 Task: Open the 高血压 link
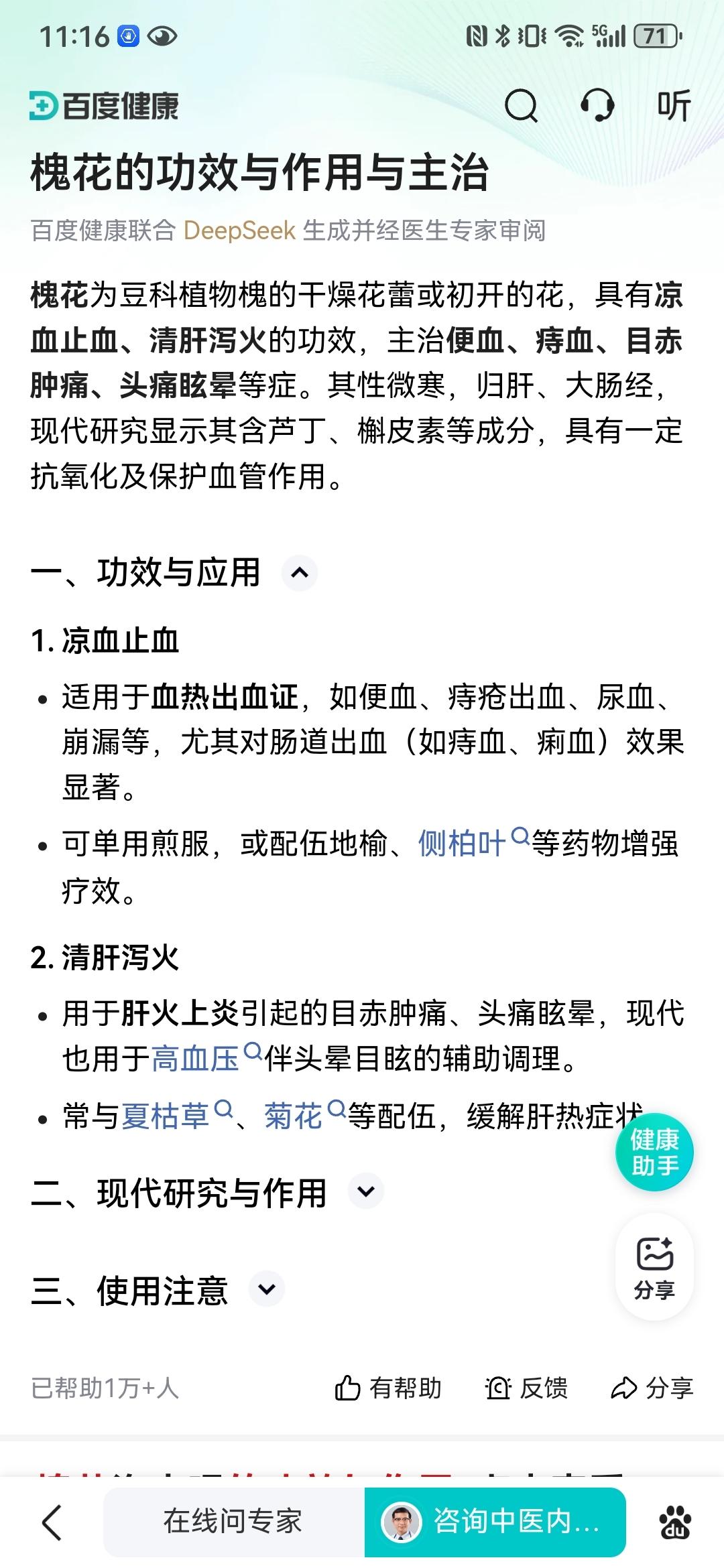click(195, 1059)
